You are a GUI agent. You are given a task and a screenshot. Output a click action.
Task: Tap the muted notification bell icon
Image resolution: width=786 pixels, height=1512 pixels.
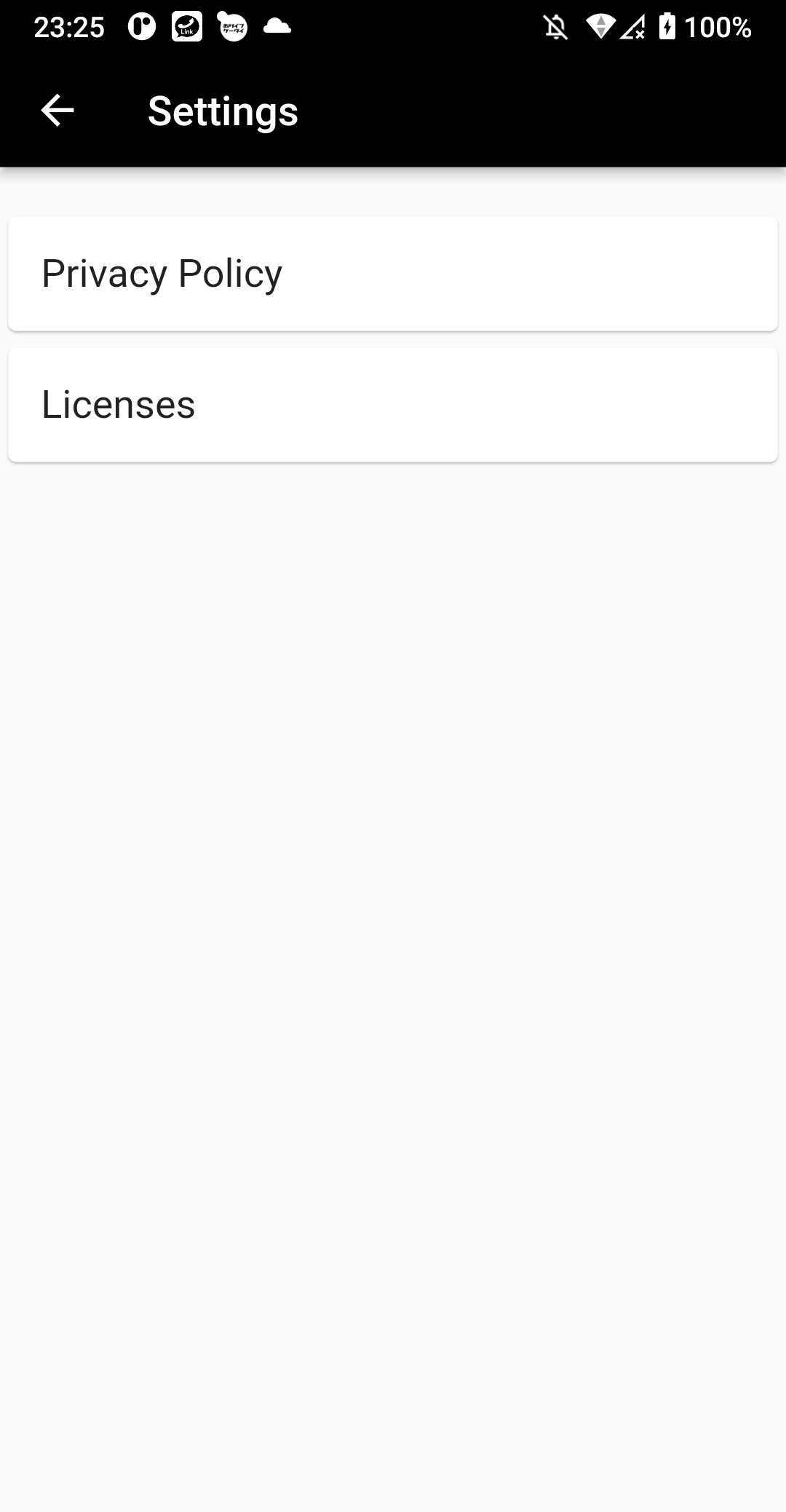[555, 28]
